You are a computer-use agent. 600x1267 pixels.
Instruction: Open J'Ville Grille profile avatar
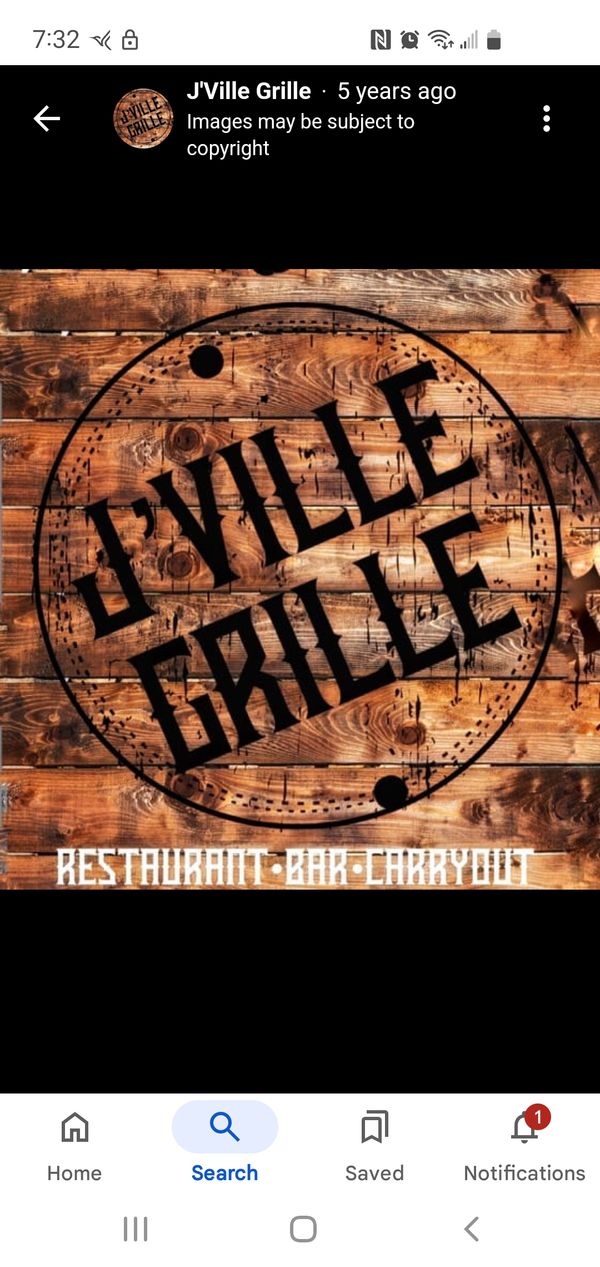click(143, 119)
